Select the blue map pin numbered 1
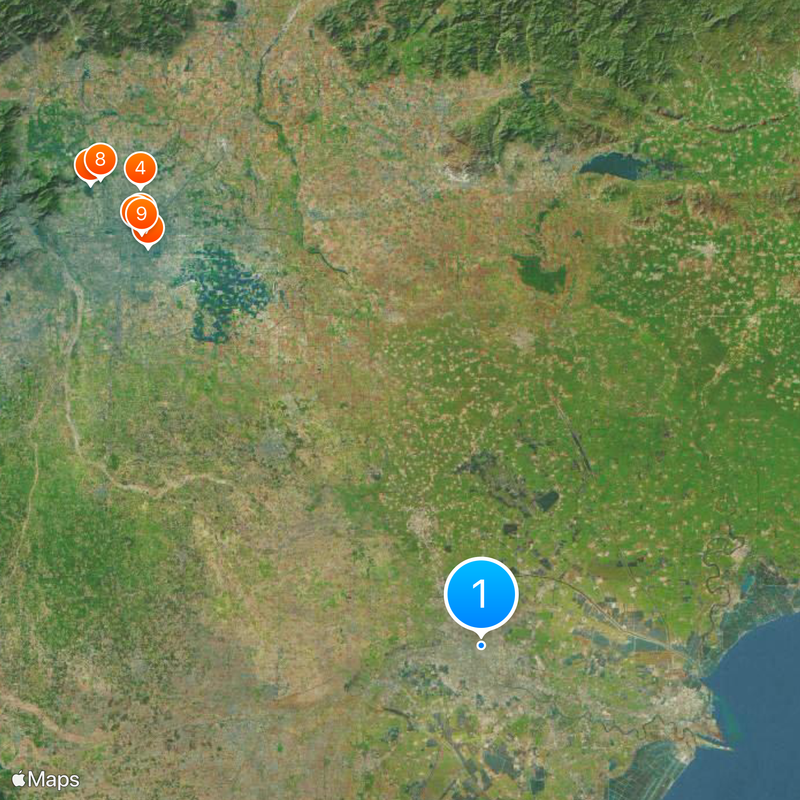The height and width of the screenshot is (800, 800). (480, 594)
